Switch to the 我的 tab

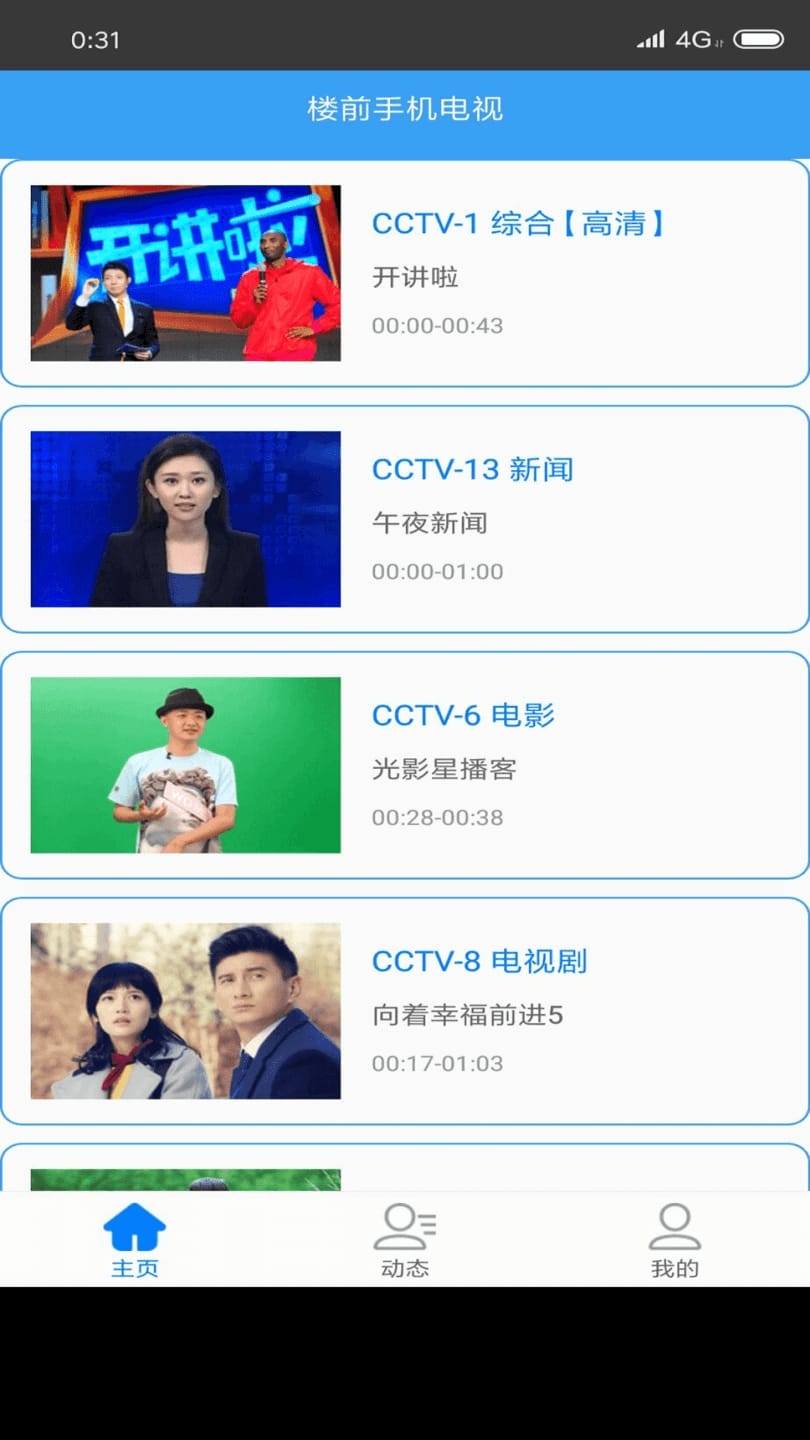pos(675,1240)
